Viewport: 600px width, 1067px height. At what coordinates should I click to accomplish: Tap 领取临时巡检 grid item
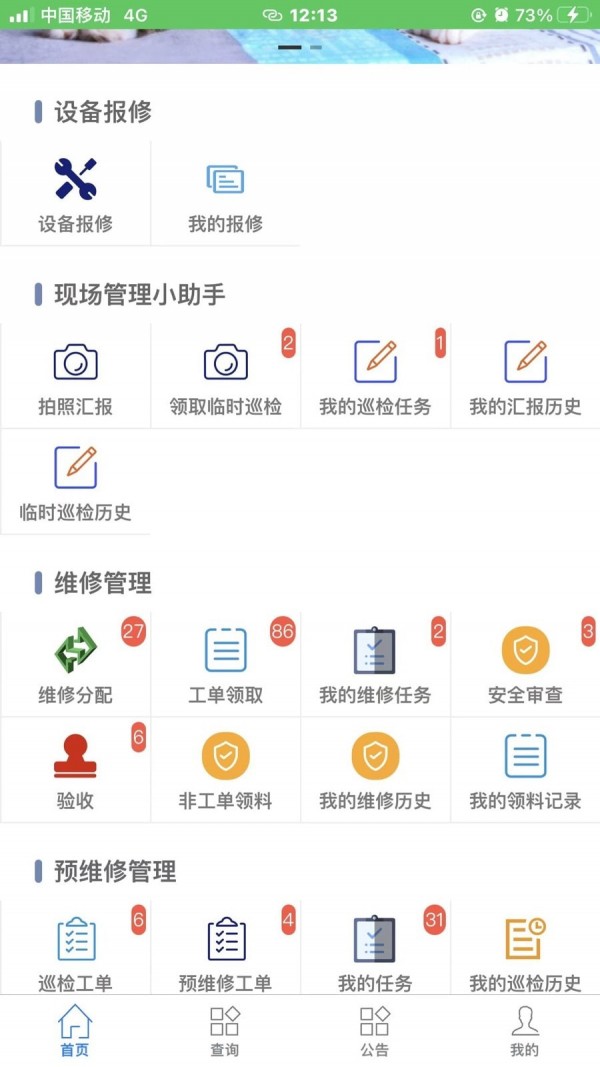[225, 376]
